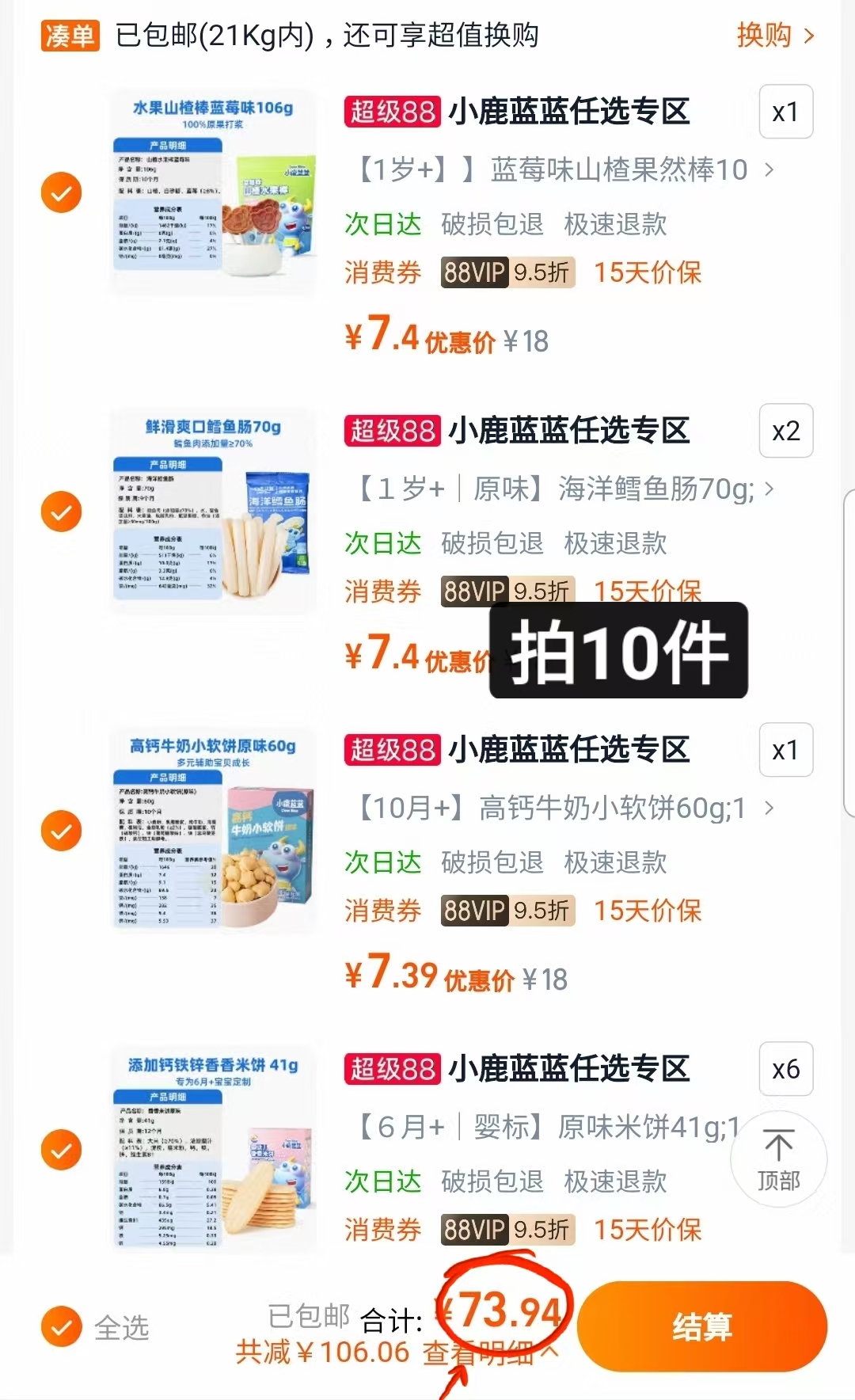The image size is (855, 1400).
Task: Open the 高钙牛奶小软饼 product thumbnail
Action: coord(212,829)
